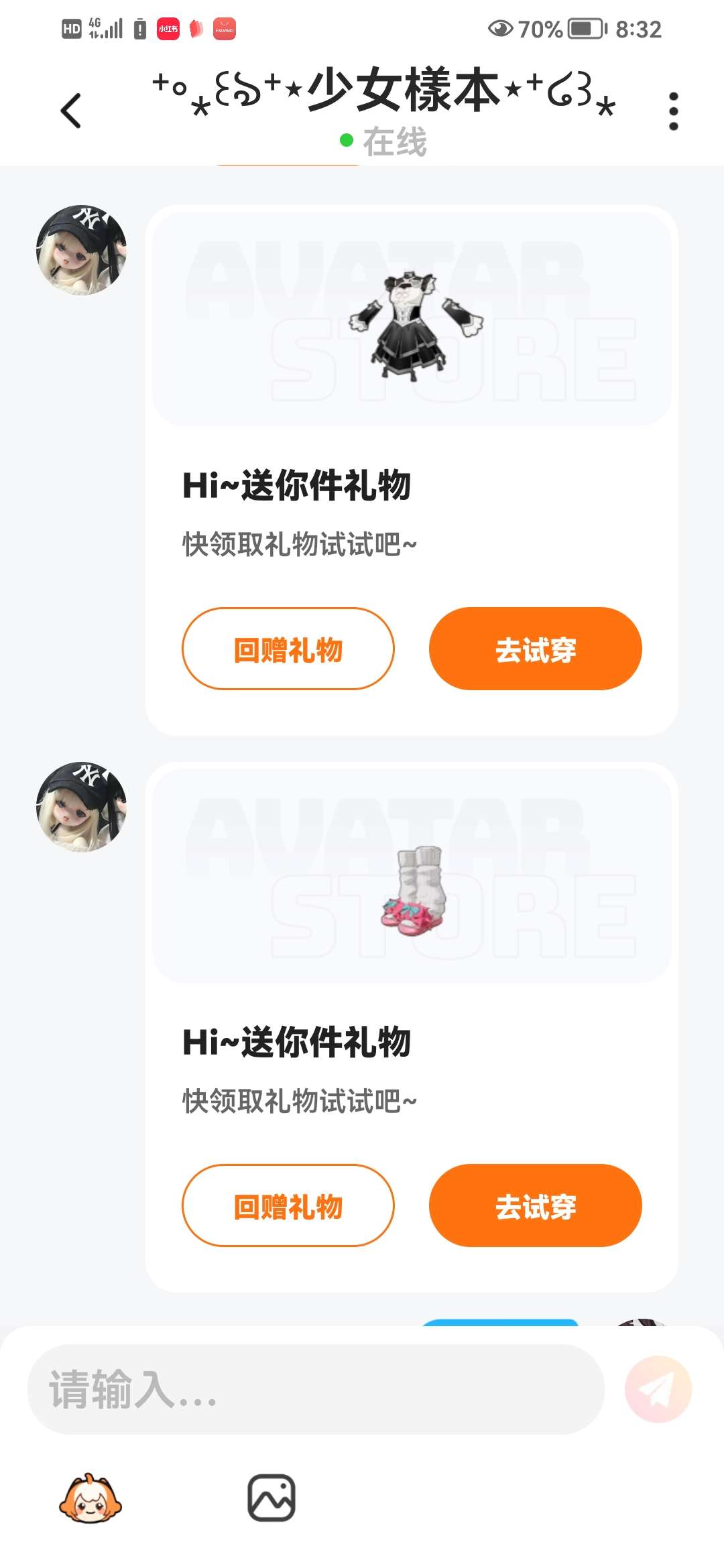Try on the pink shoes via 去试穿

535,1205
